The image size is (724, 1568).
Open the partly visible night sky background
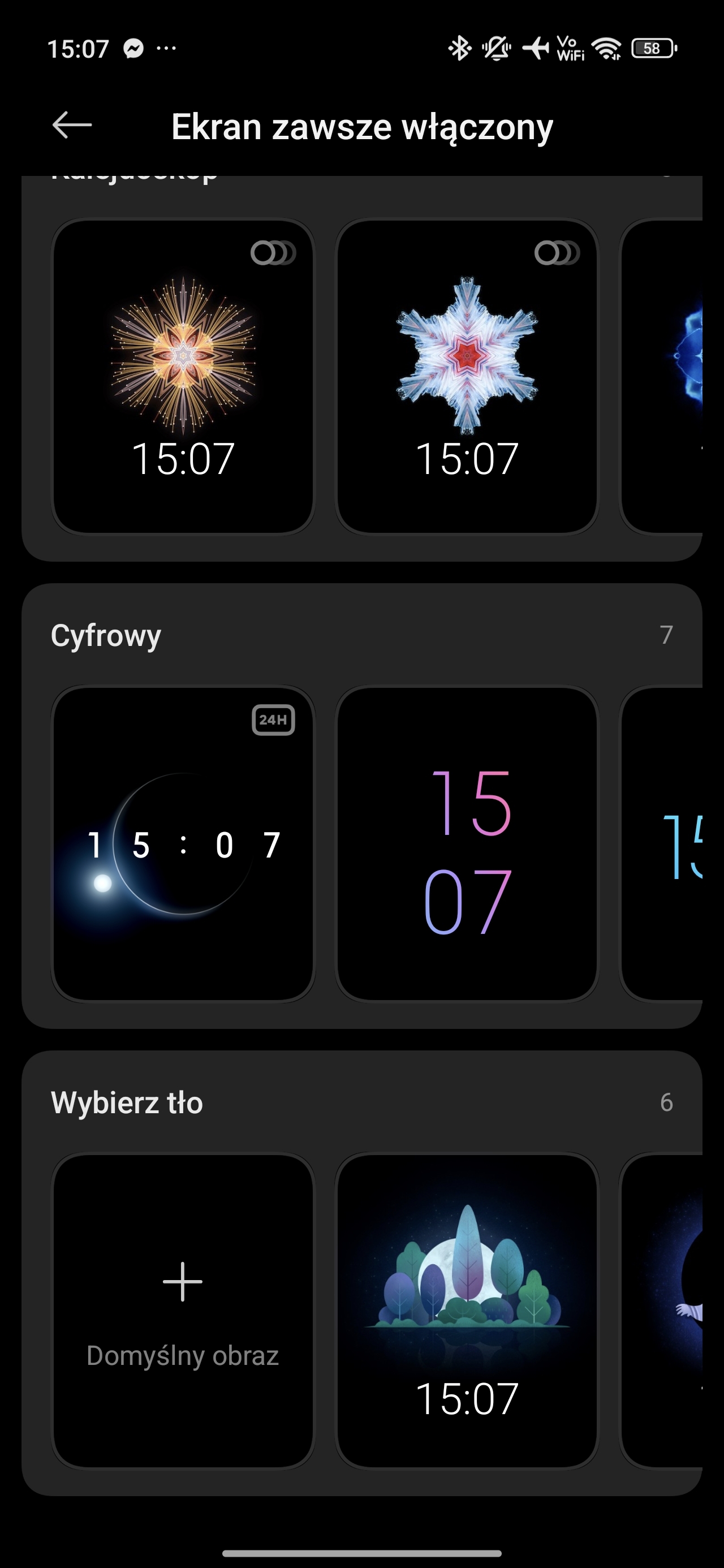(x=661, y=1310)
